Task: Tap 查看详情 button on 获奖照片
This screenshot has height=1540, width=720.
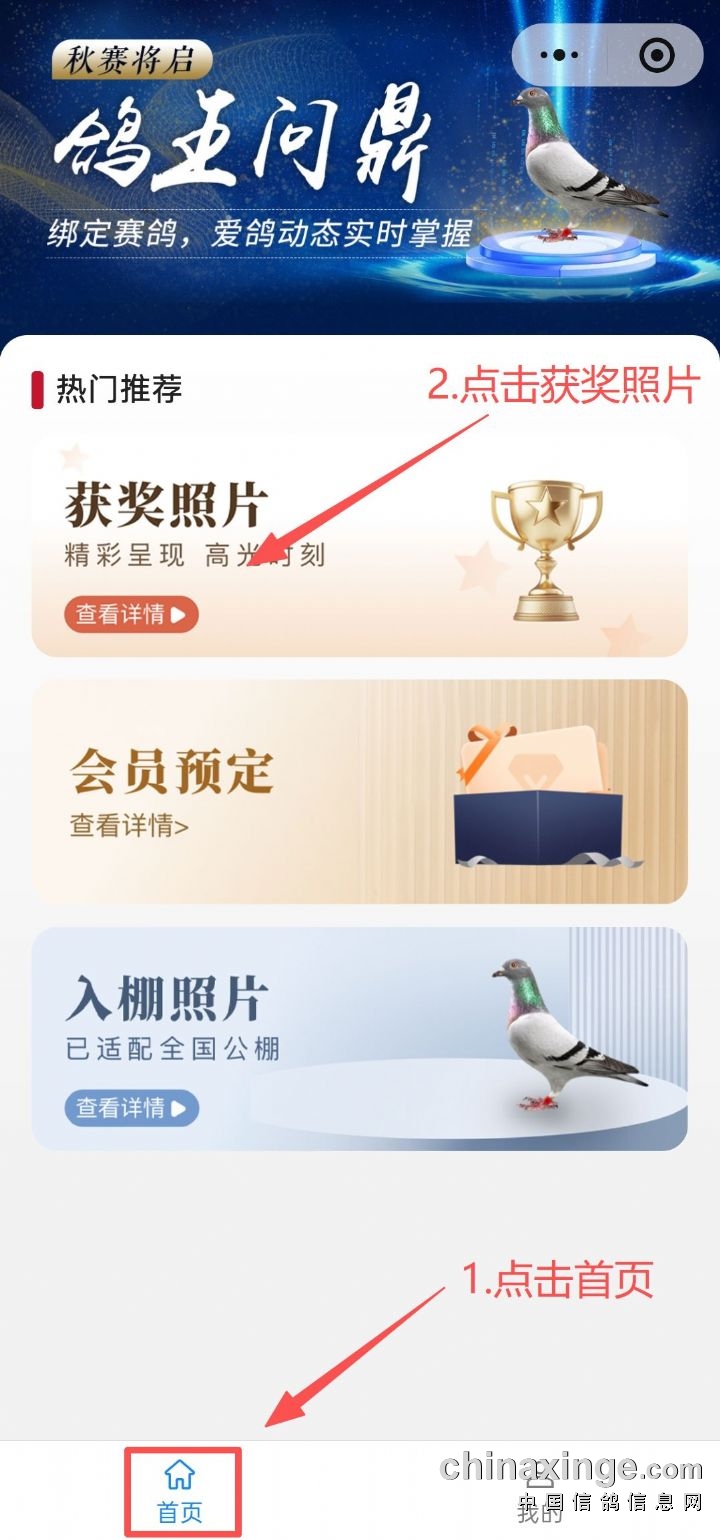Action: click(x=131, y=614)
